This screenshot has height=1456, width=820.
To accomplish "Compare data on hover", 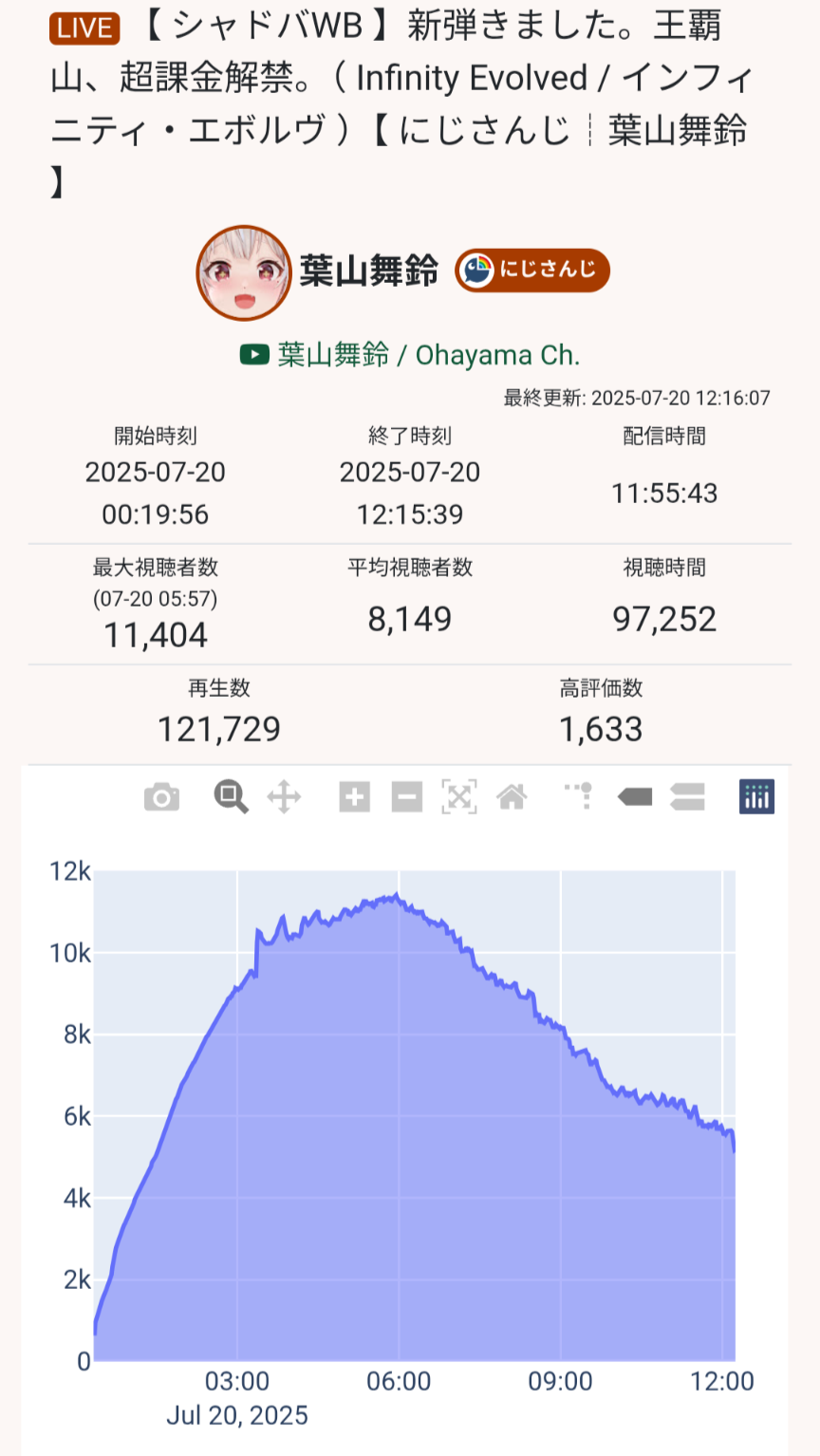I will pos(687,797).
